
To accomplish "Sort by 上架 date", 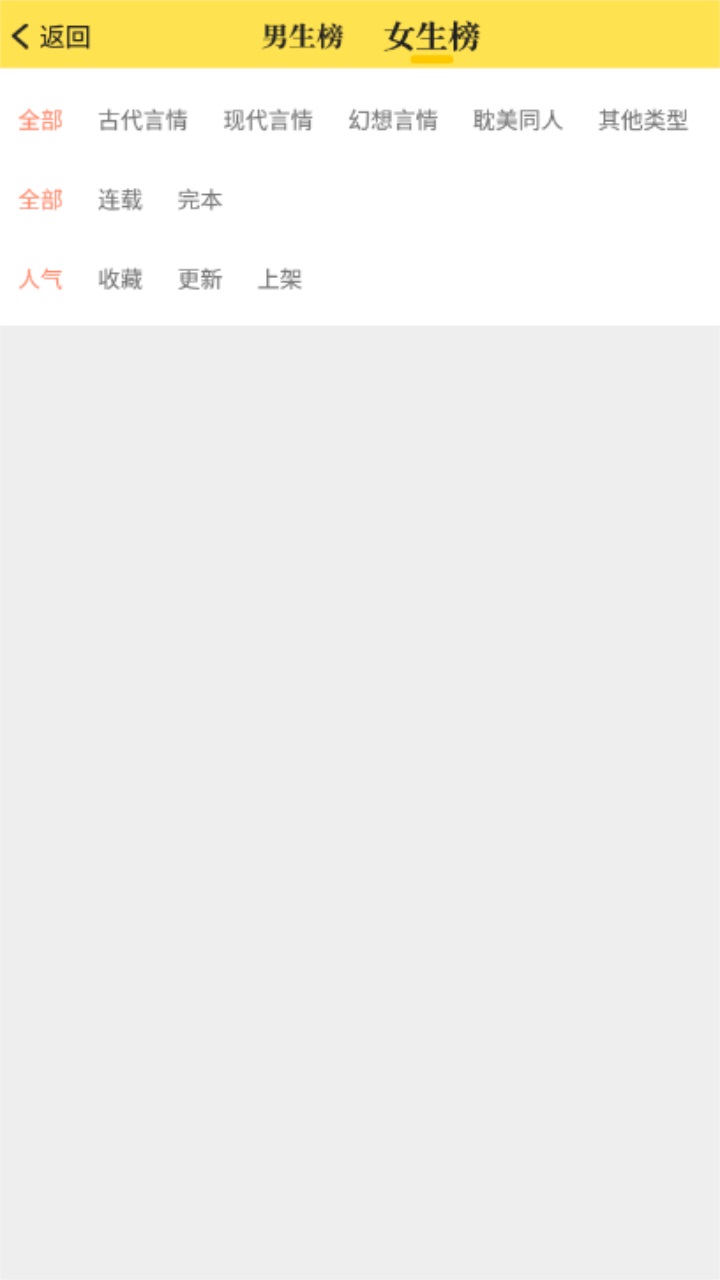I will pyautogui.click(x=280, y=279).
